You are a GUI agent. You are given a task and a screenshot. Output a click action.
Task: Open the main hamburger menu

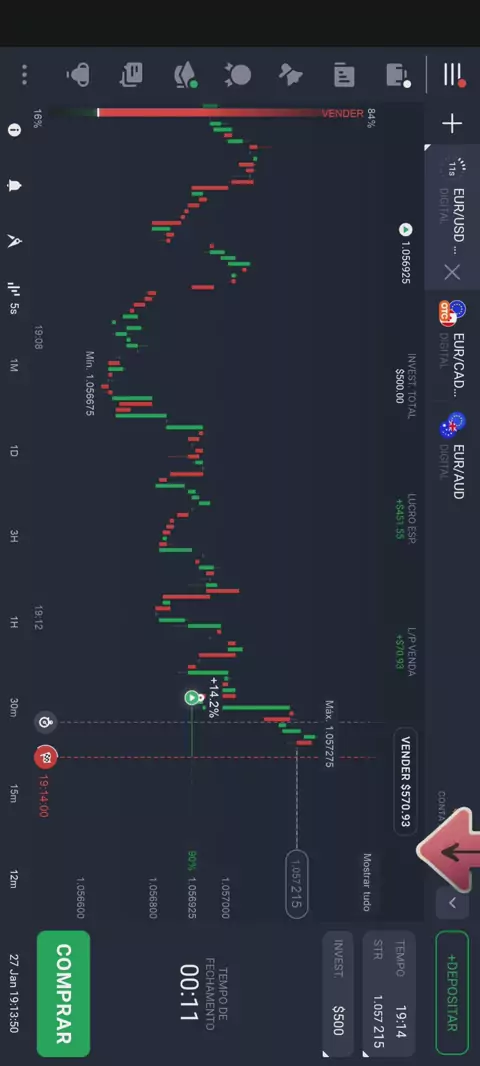click(453, 75)
